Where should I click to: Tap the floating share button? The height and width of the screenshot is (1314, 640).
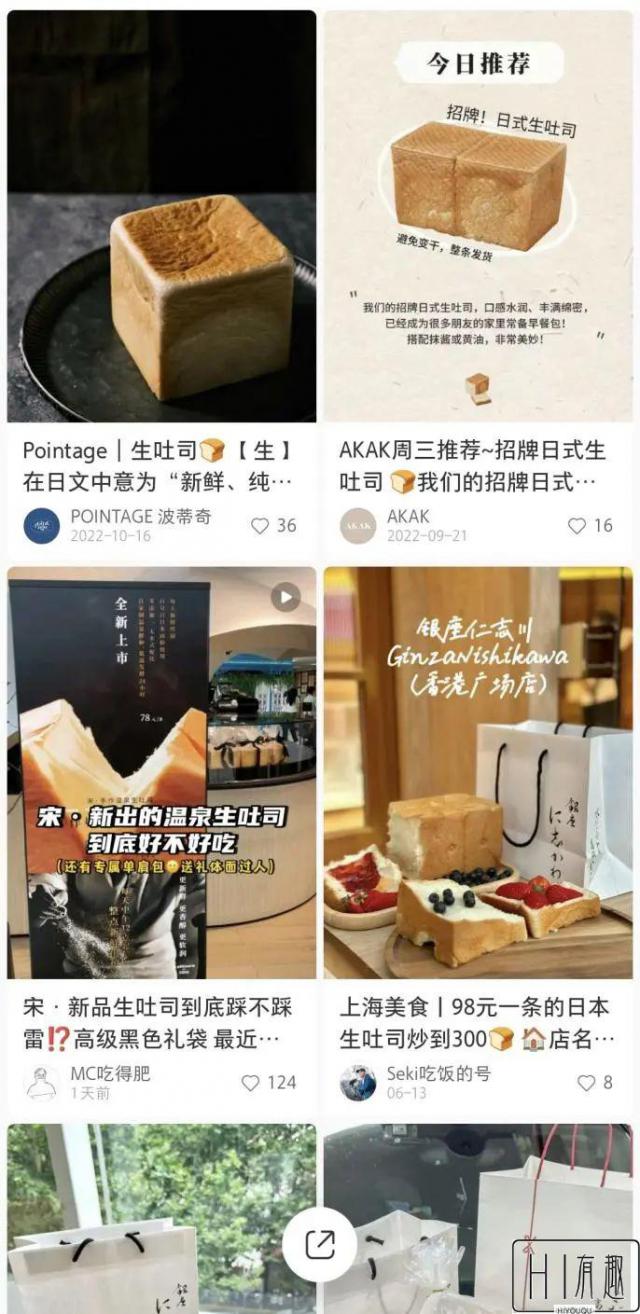(320, 1245)
